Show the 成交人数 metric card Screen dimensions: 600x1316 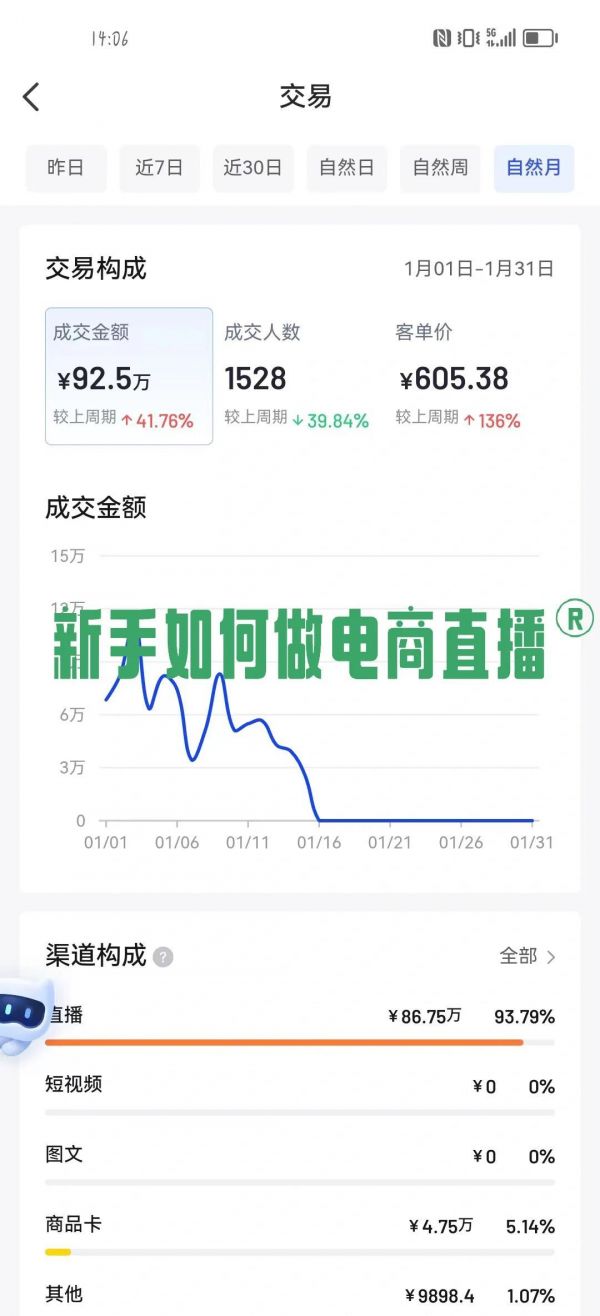click(x=297, y=376)
